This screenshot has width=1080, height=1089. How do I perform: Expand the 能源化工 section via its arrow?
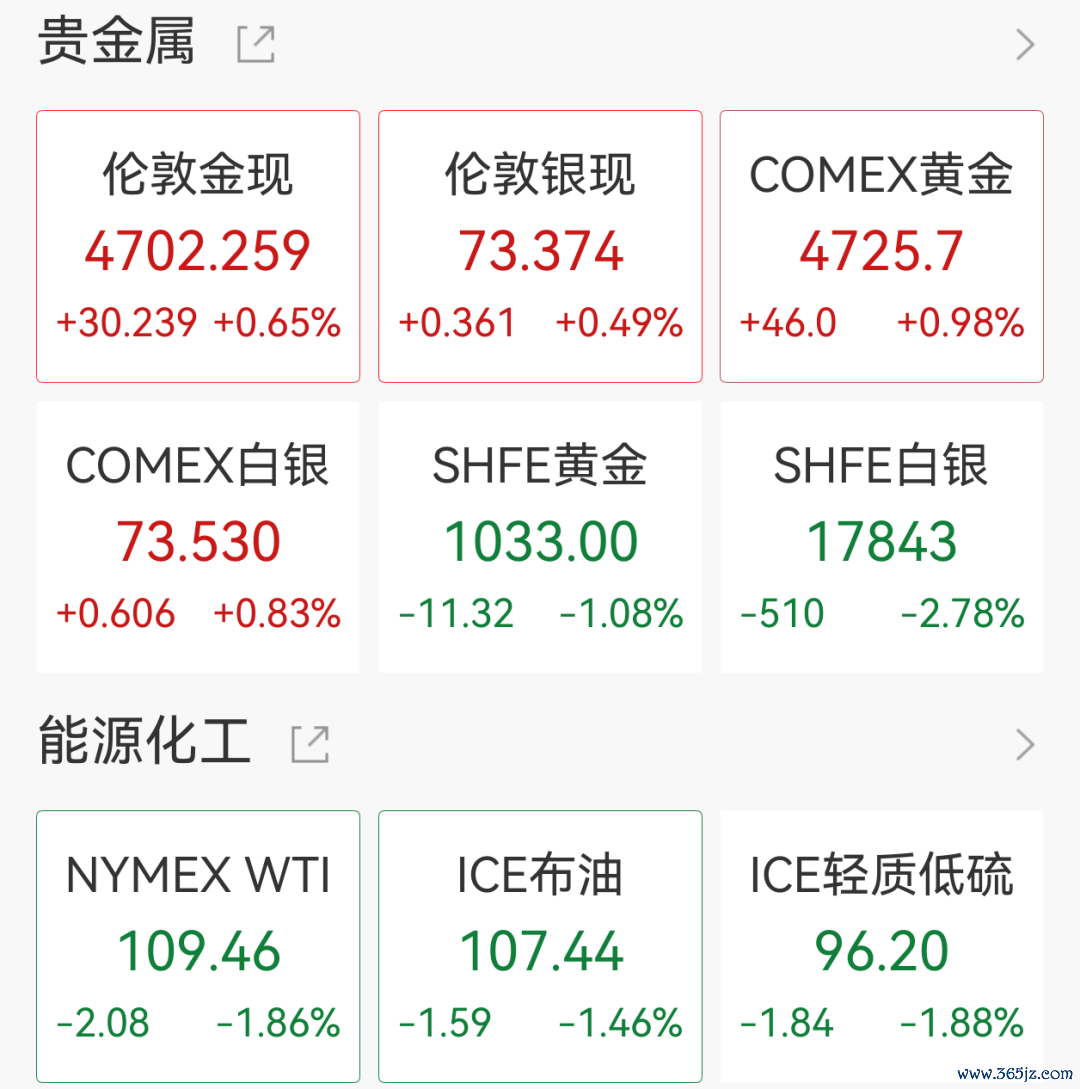[1025, 745]
